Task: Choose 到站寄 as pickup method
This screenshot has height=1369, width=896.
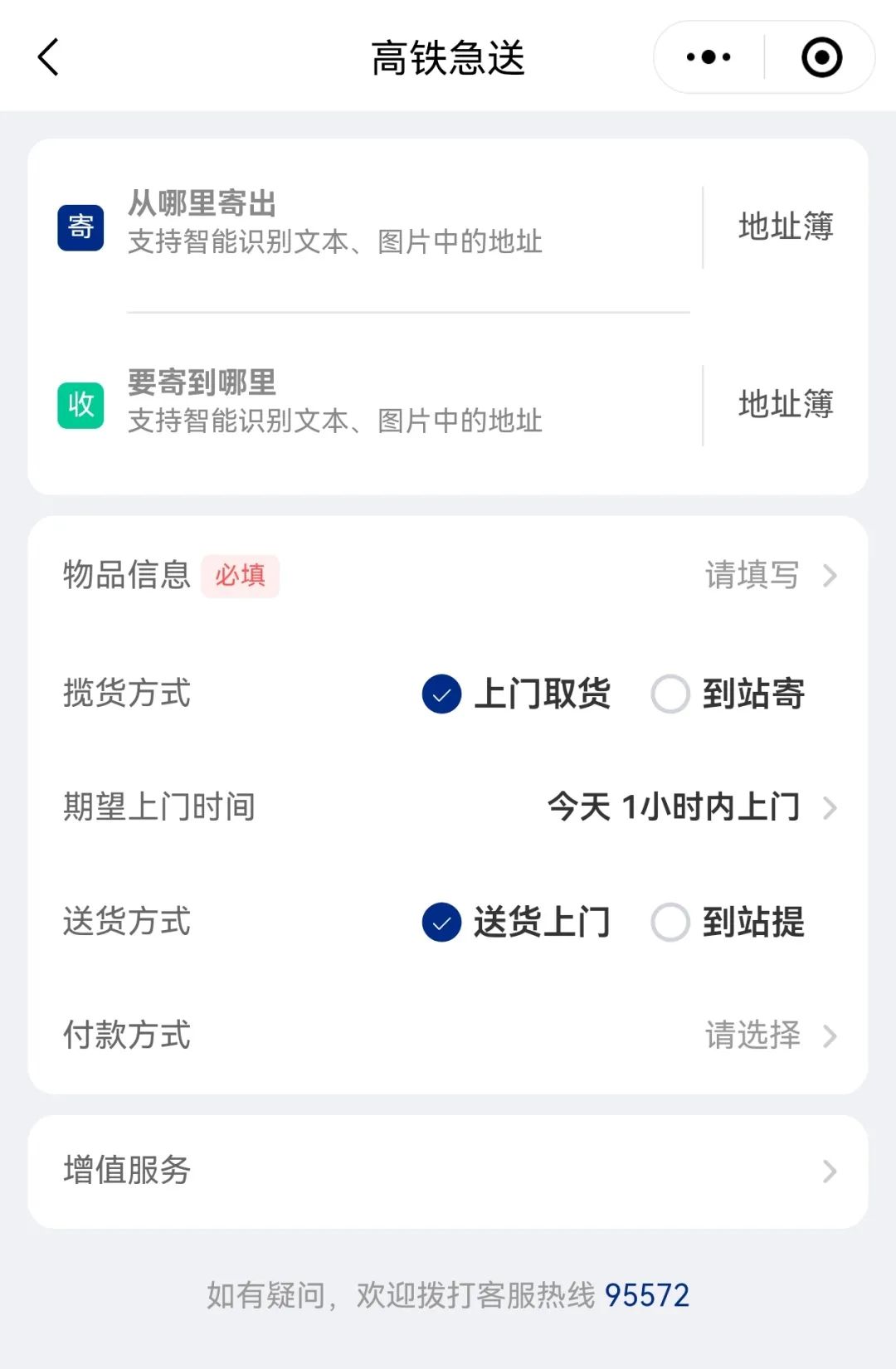Action: [x=728, y=694]
